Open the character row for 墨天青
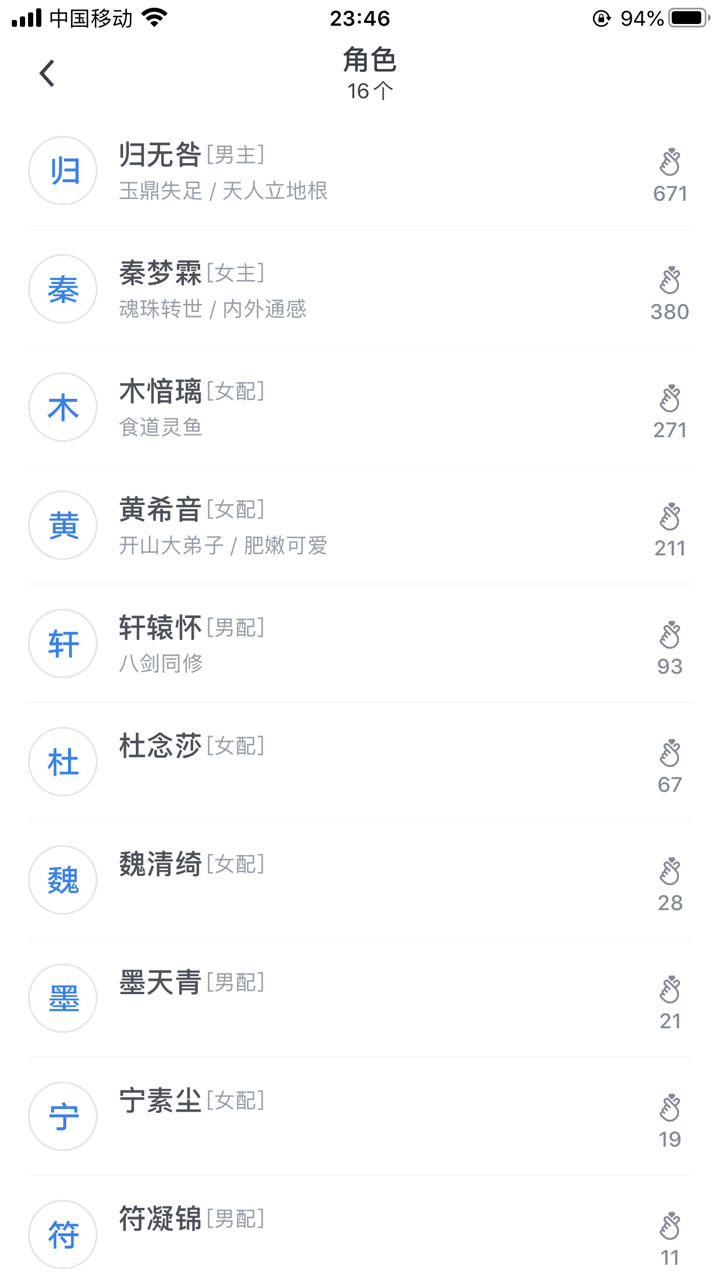The image size is (720, 1280). (x=300, y=997)
